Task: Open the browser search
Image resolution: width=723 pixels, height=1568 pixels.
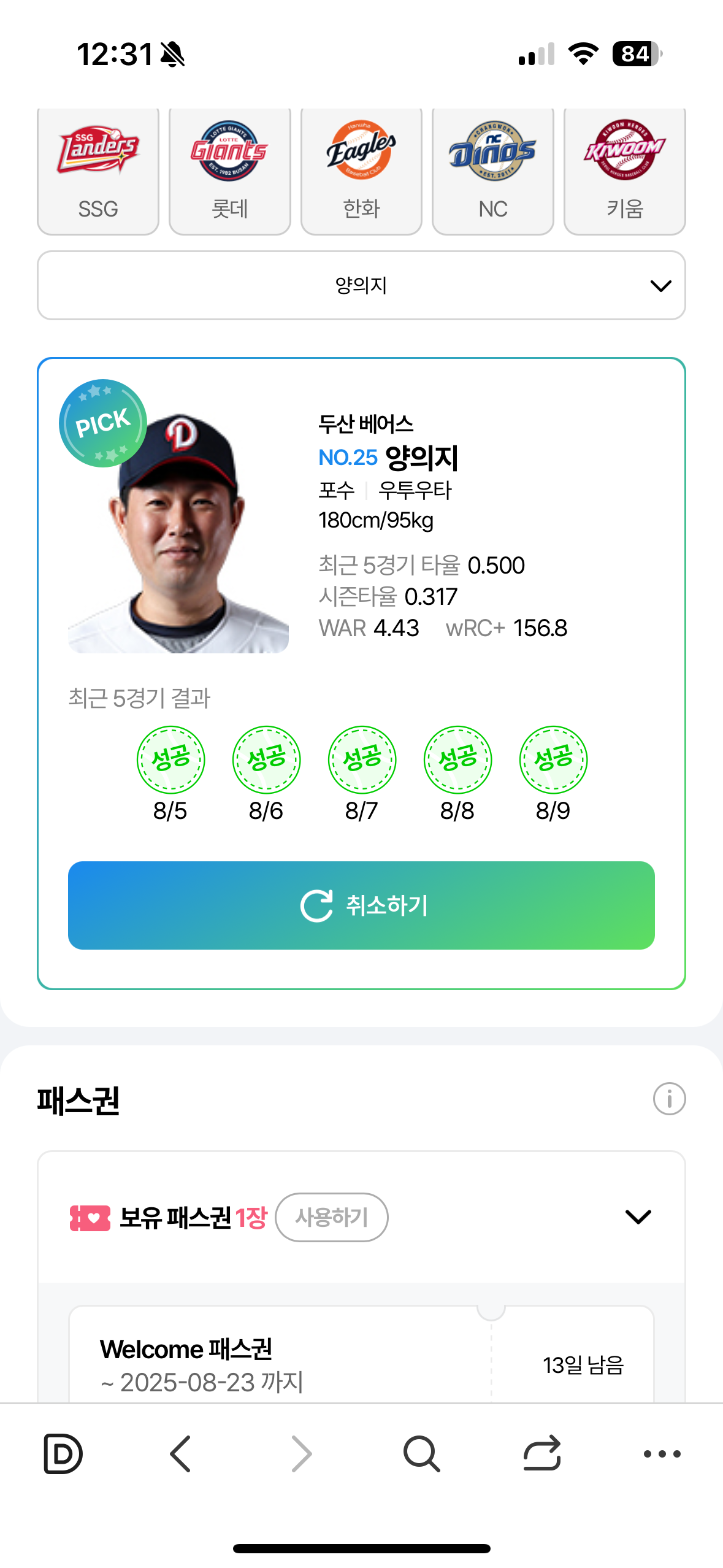Action: click(421, 1453)
